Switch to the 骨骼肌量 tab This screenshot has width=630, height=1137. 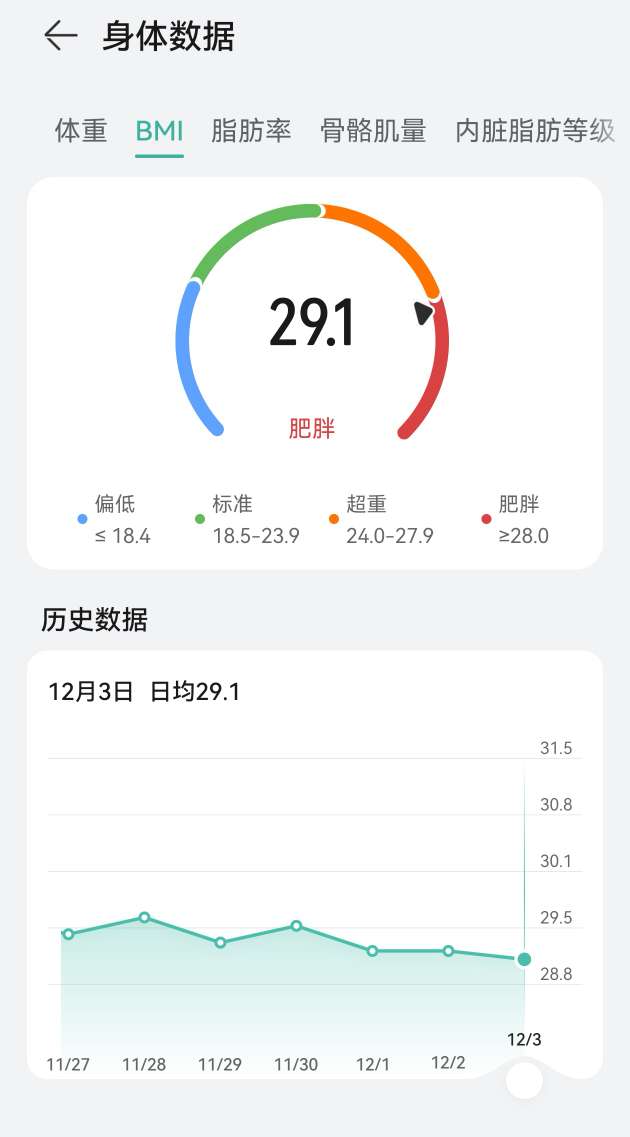373,131
